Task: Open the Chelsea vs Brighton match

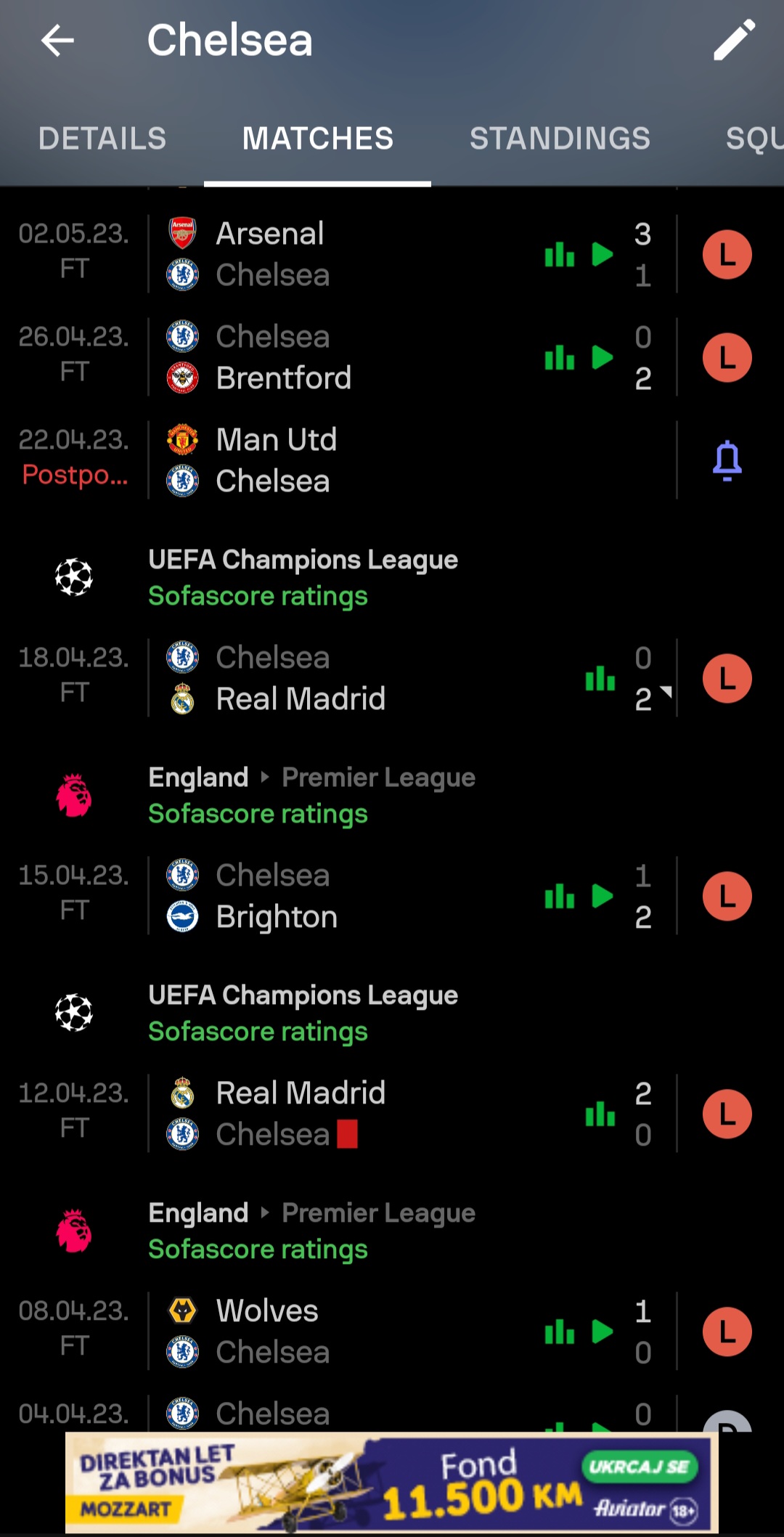Action: tap(392, 896)
